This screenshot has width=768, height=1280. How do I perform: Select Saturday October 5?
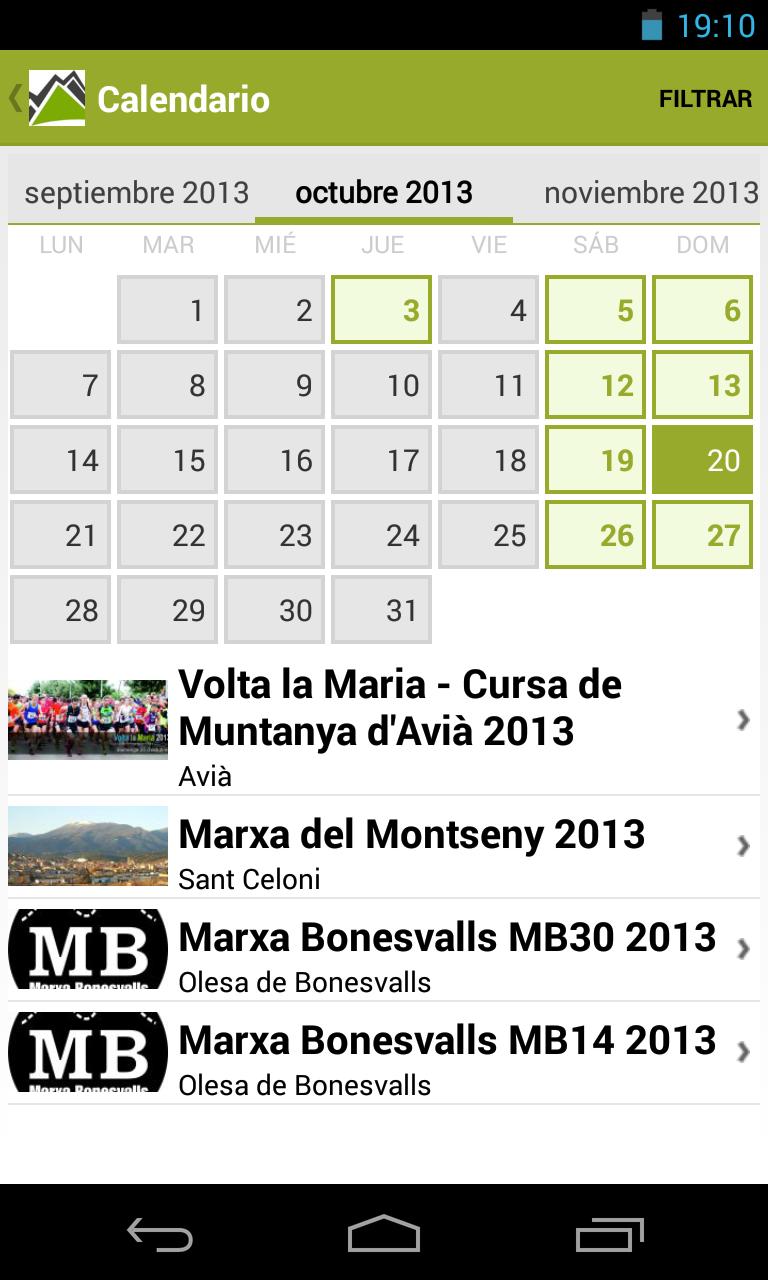pos(595,310)
